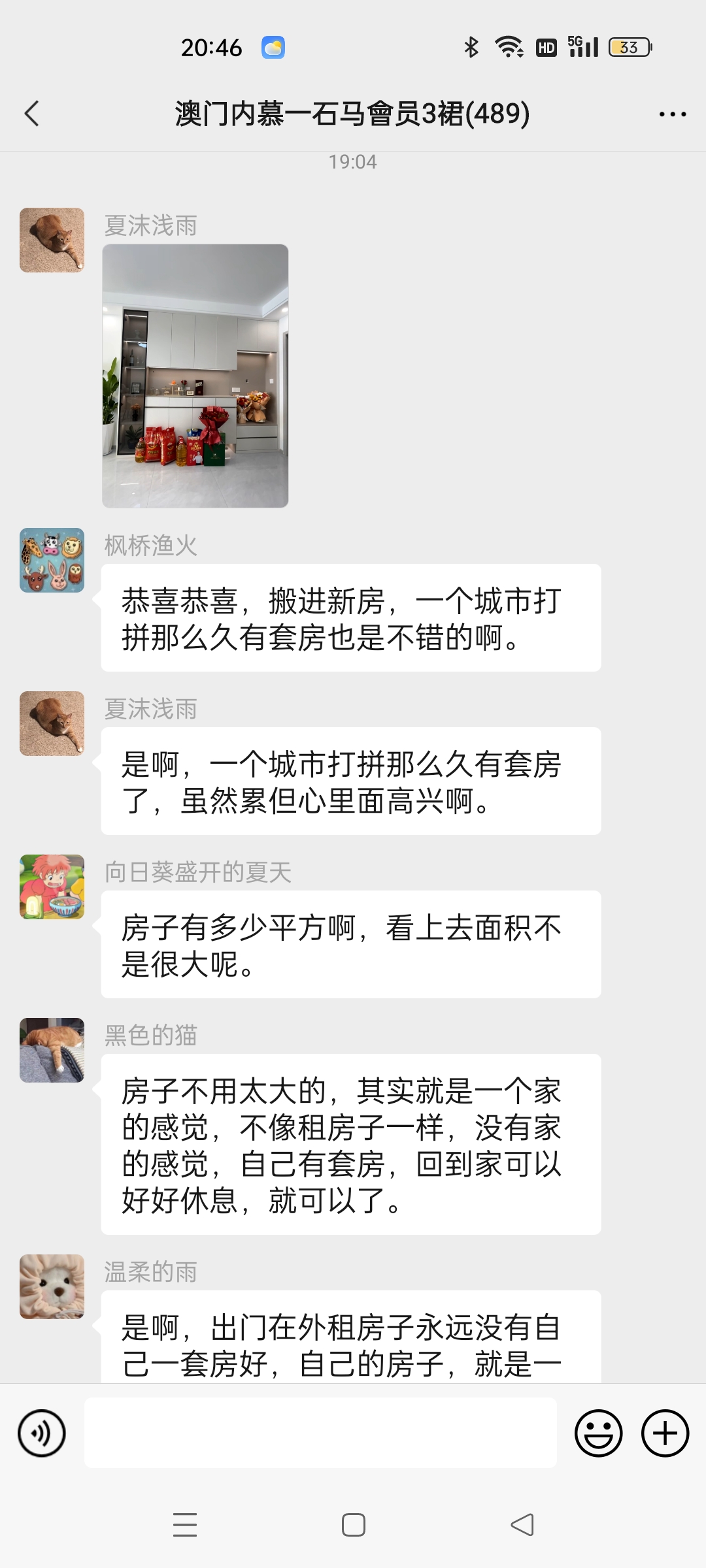Open the photo sent by 夏沫浅雨
The image size is (706, 1568).
pyautogui.click(x=195, y=376)
